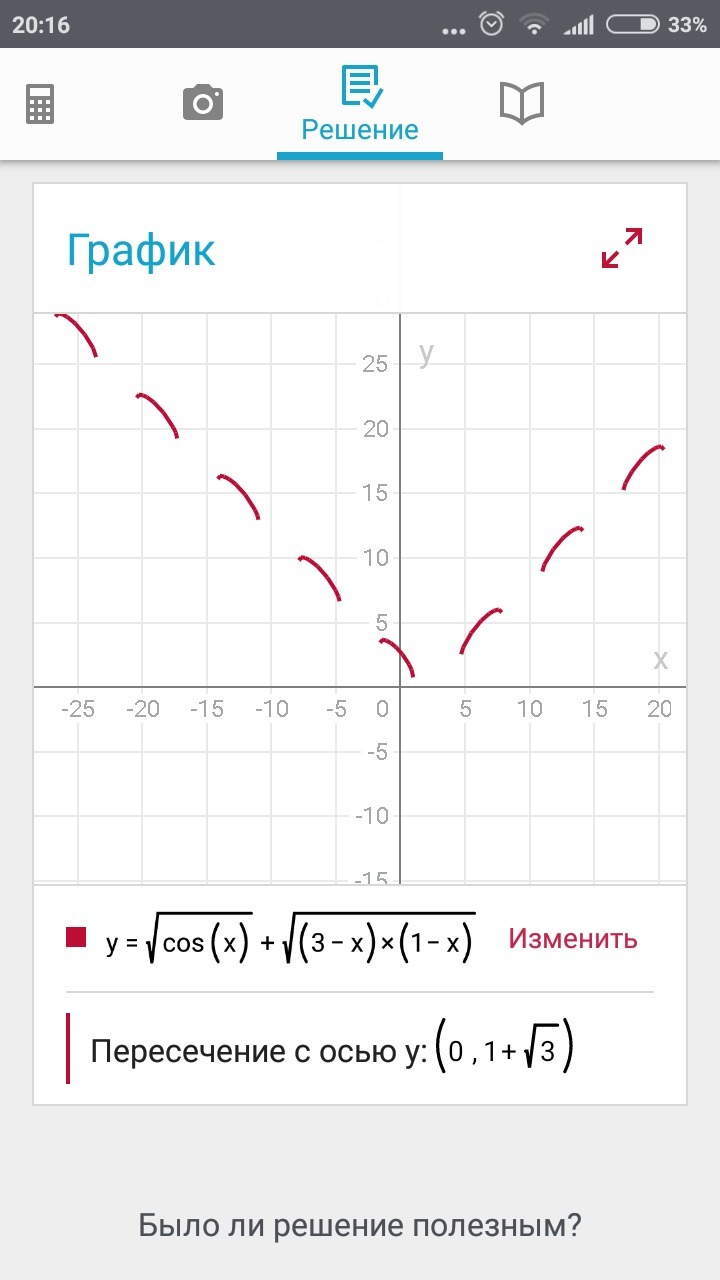Image resolution: width=720 pixels, height=1280 pixels.
Task: Open the book notebook tab
Action: click(521, 103)
